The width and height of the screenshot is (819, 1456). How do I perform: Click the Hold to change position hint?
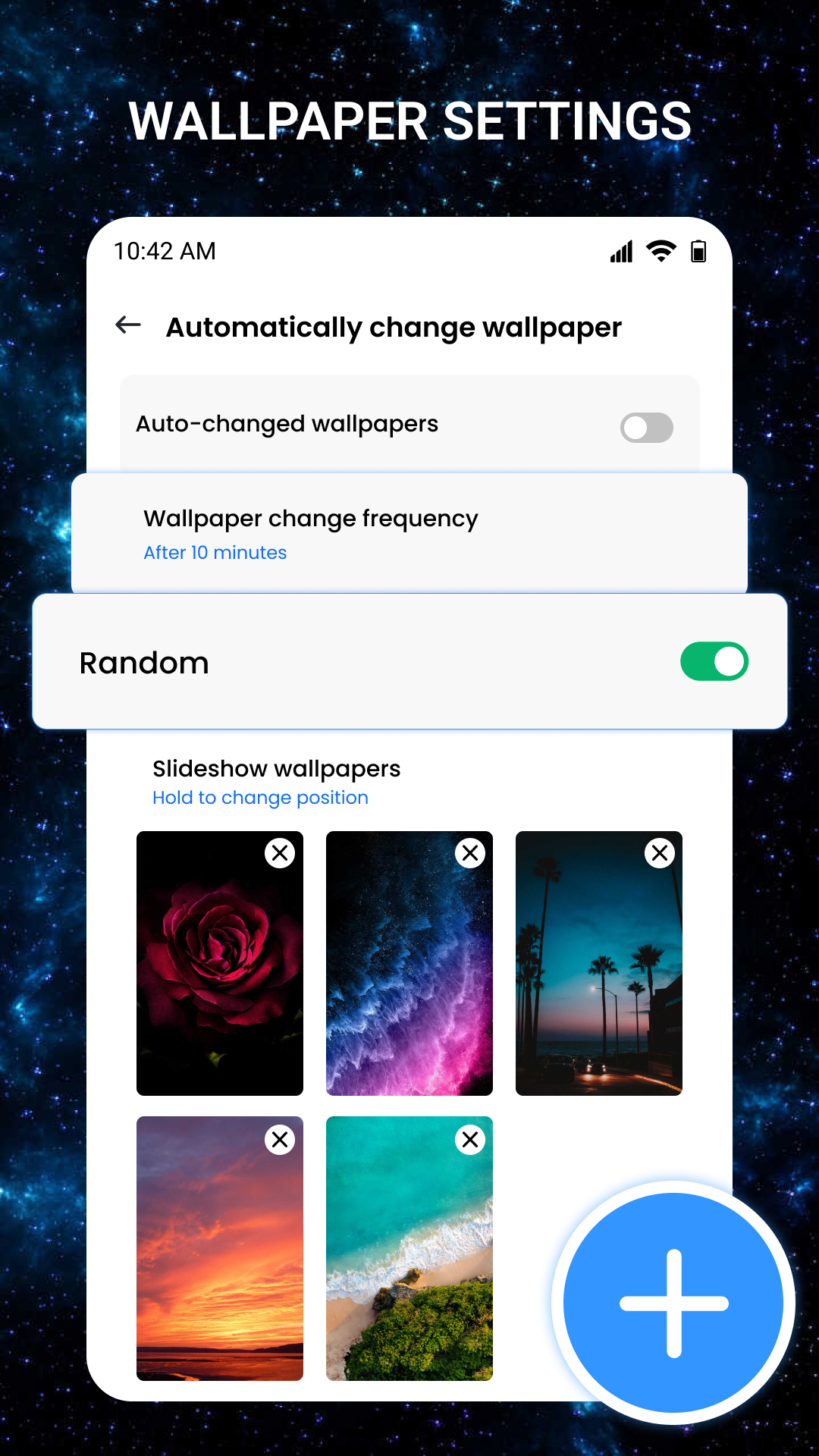(x=260, y=797)
